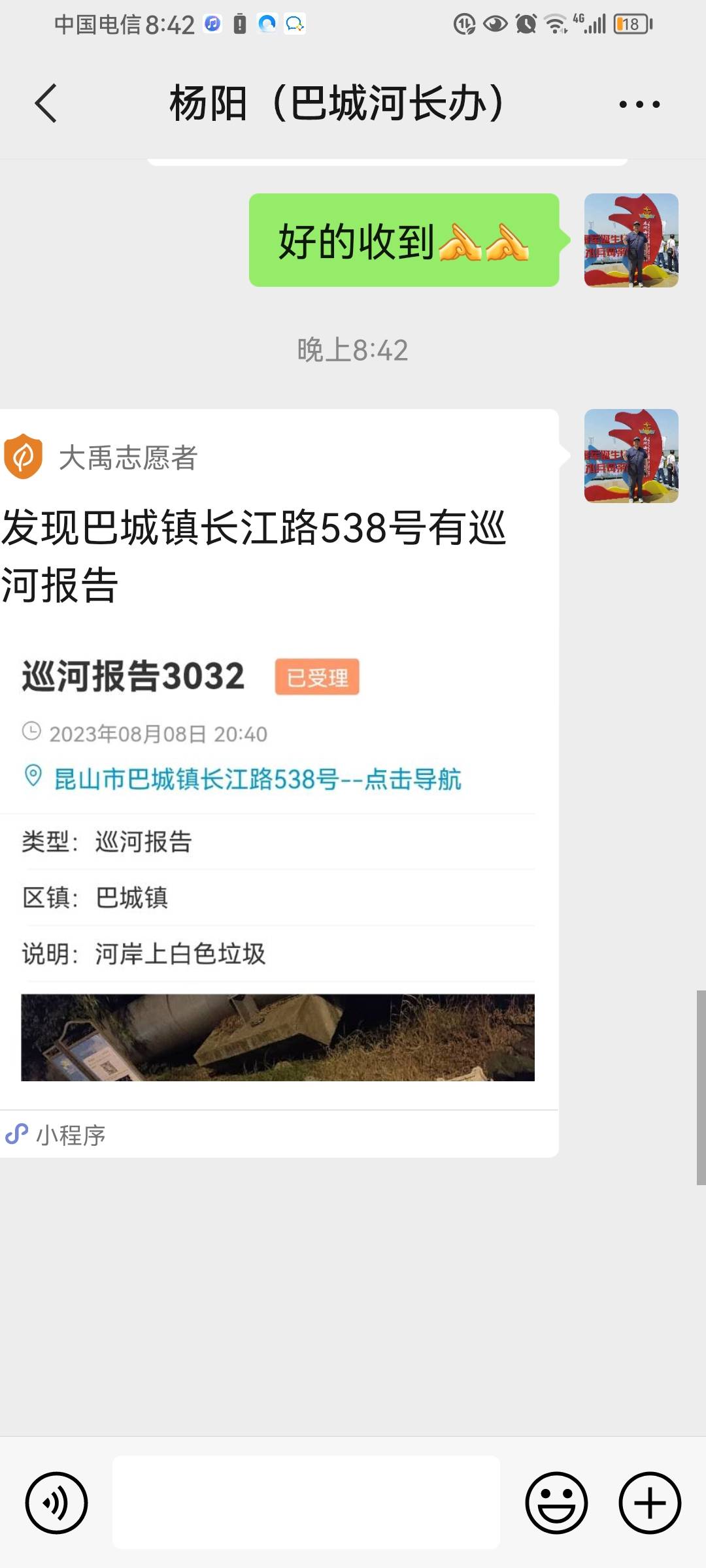
Task: Open the emoji sticker panel
Action: tap(556, 1503)
